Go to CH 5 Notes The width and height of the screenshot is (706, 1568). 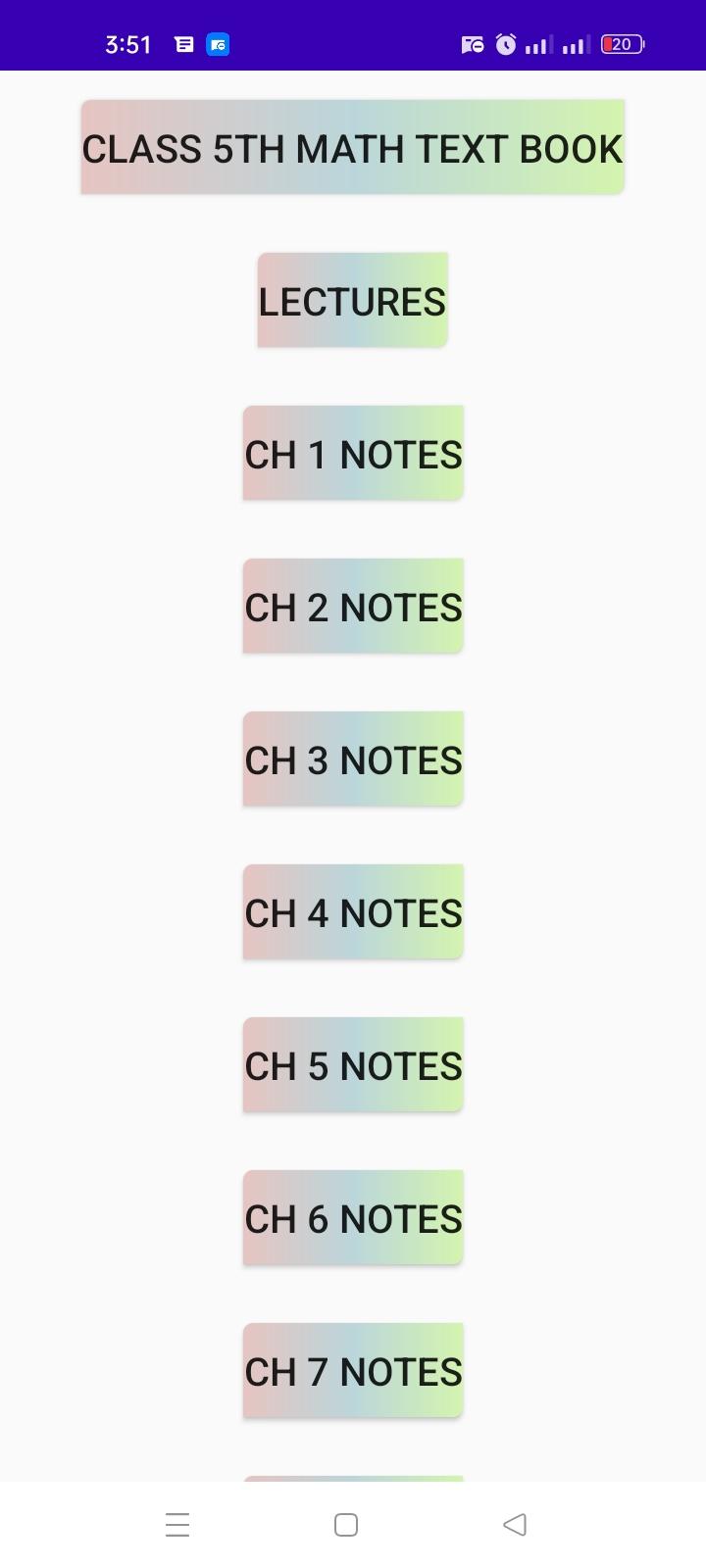point(353,1064)
